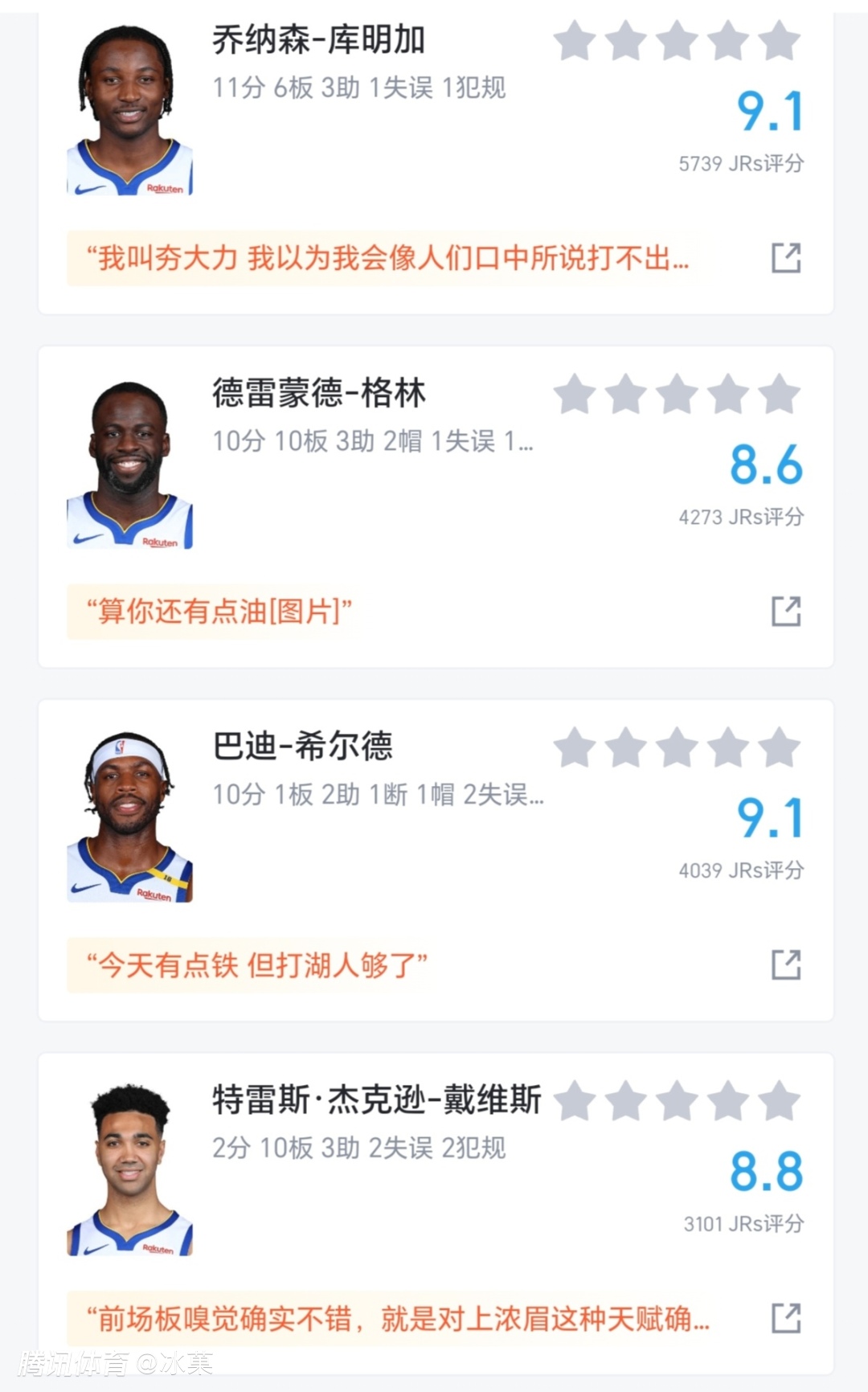
Task: View the hot comment “我叫夯大力 我以为我会像人们…”
Action: click(387, 259)
